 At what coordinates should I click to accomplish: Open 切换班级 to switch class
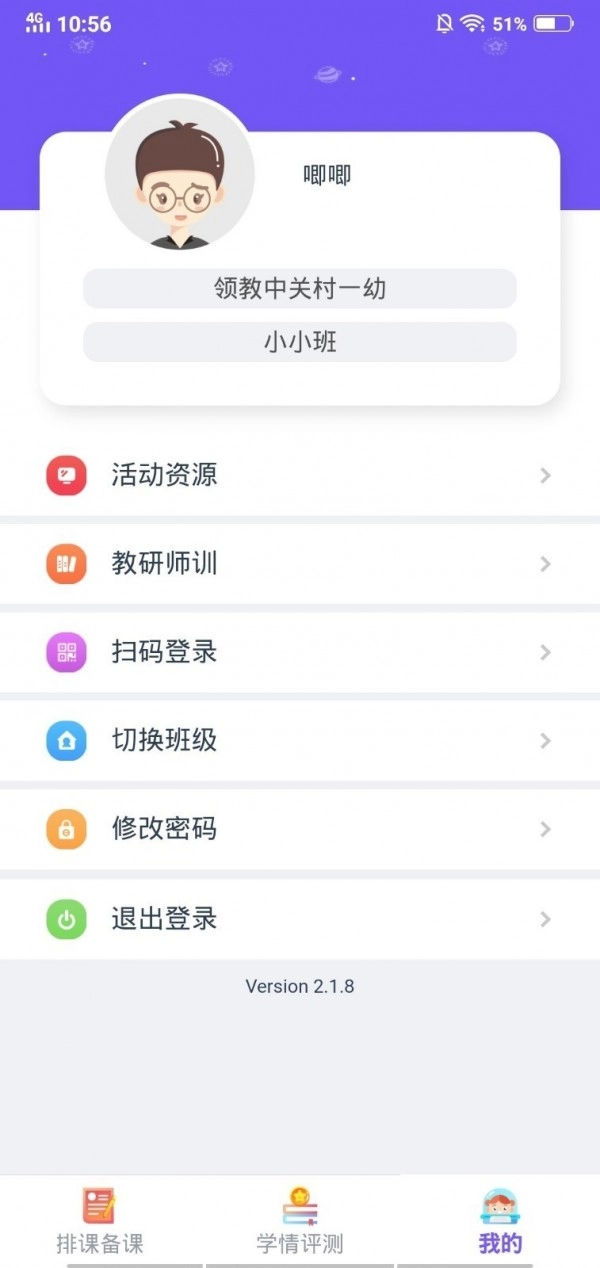tap(300, 741)
